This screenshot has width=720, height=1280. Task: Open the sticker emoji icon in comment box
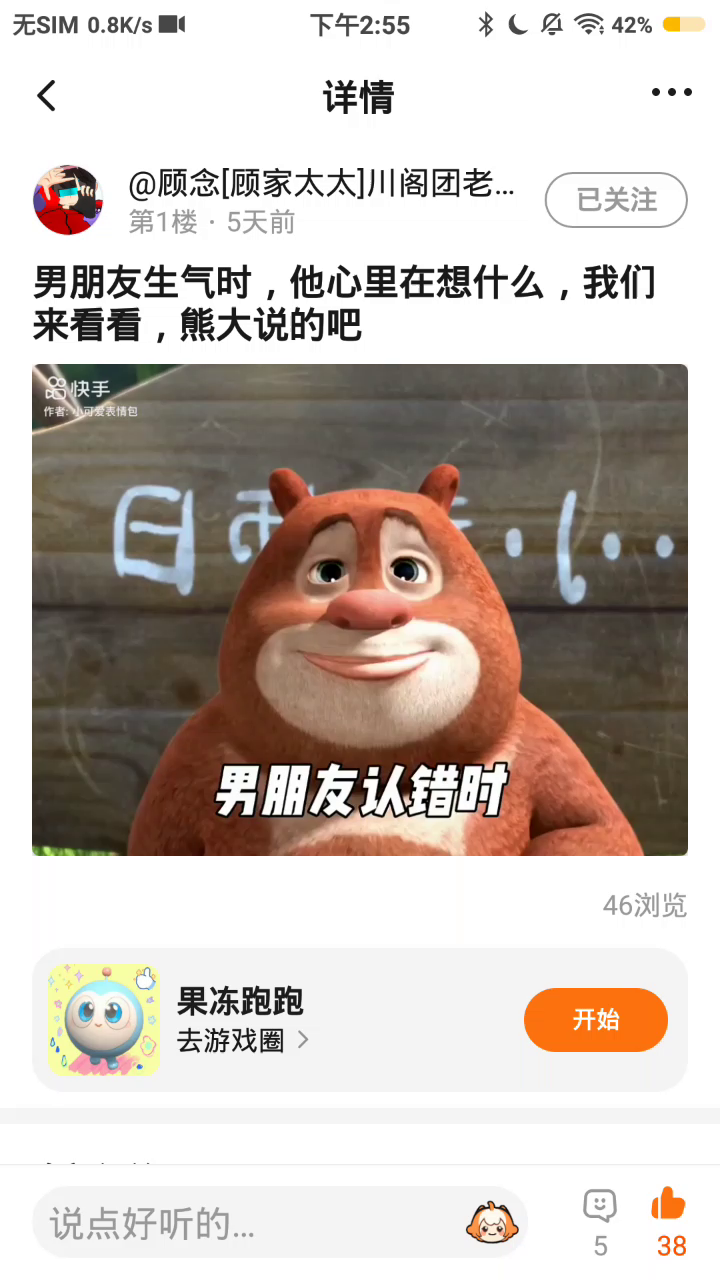click(x=491, y=1223)
